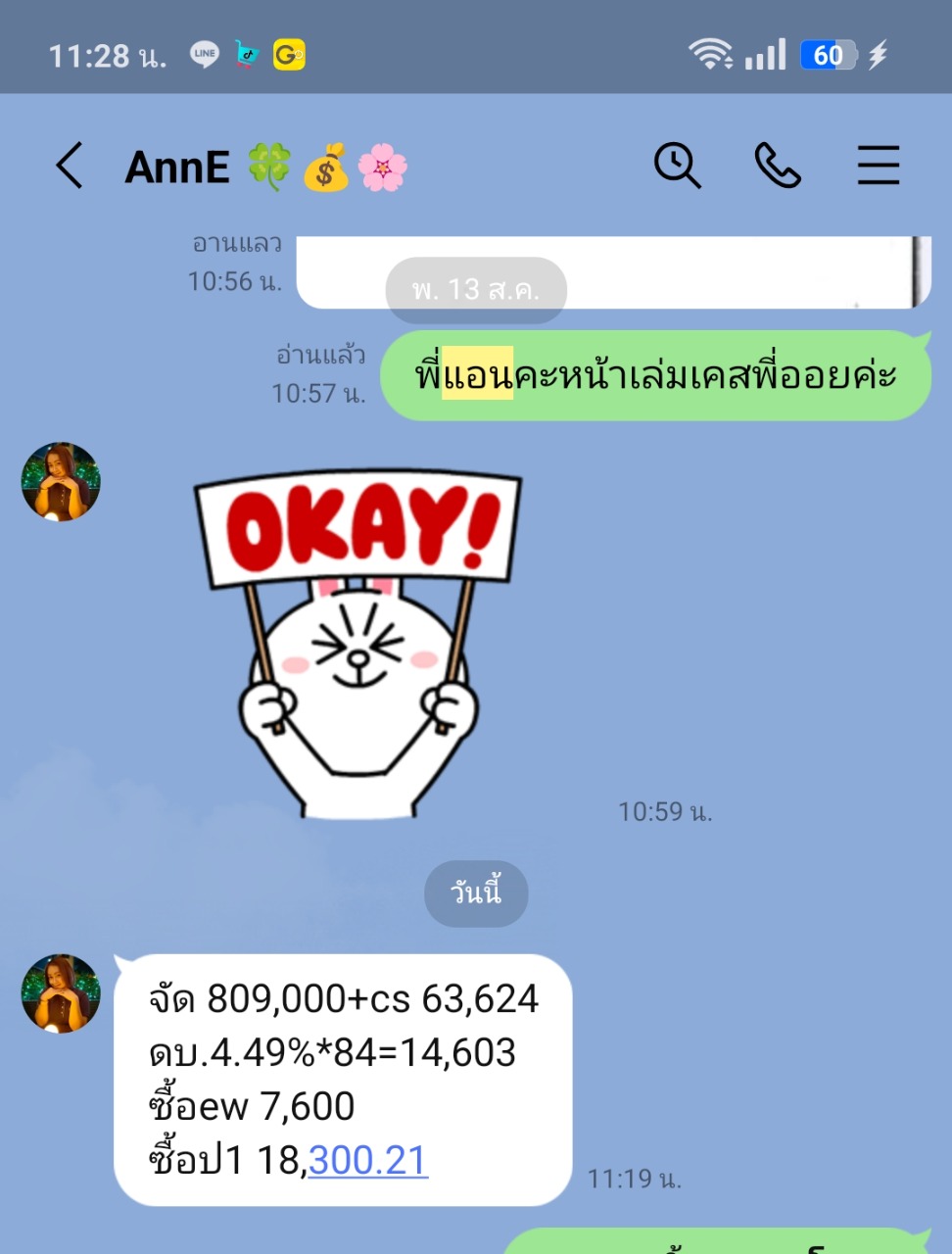Open the 300.21 linked number
This screenshot has width=952, height=1254.
coord(368,1161)
